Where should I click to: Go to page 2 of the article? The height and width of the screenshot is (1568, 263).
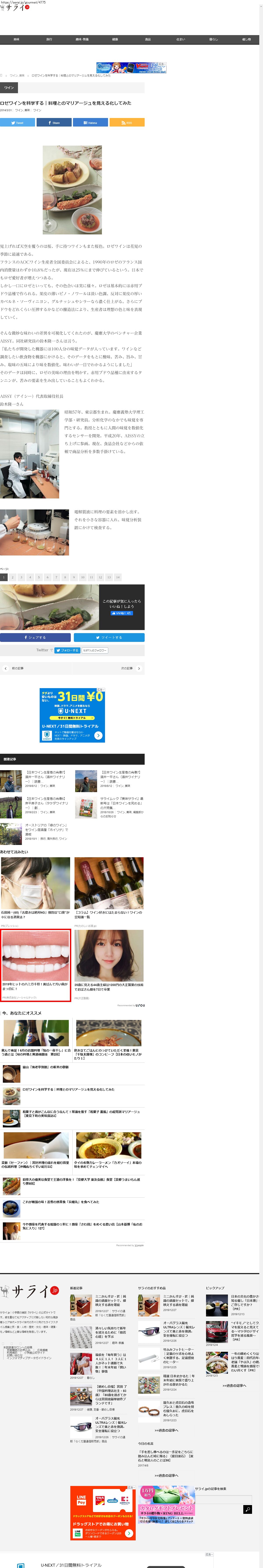pyautogui.click(x=12, y=577)
